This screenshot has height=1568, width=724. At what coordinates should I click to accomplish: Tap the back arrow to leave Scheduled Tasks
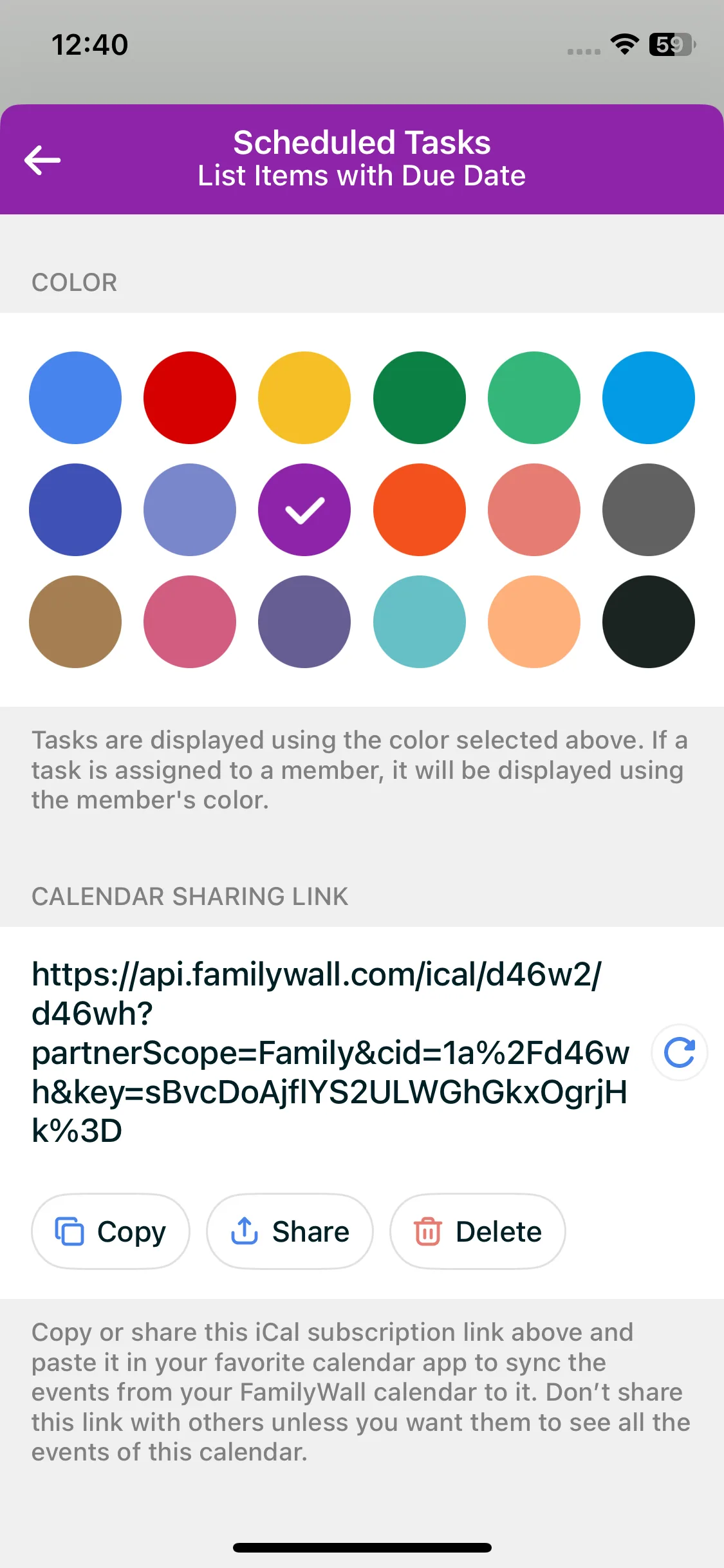pyautogui.click(x=42, y=160)
